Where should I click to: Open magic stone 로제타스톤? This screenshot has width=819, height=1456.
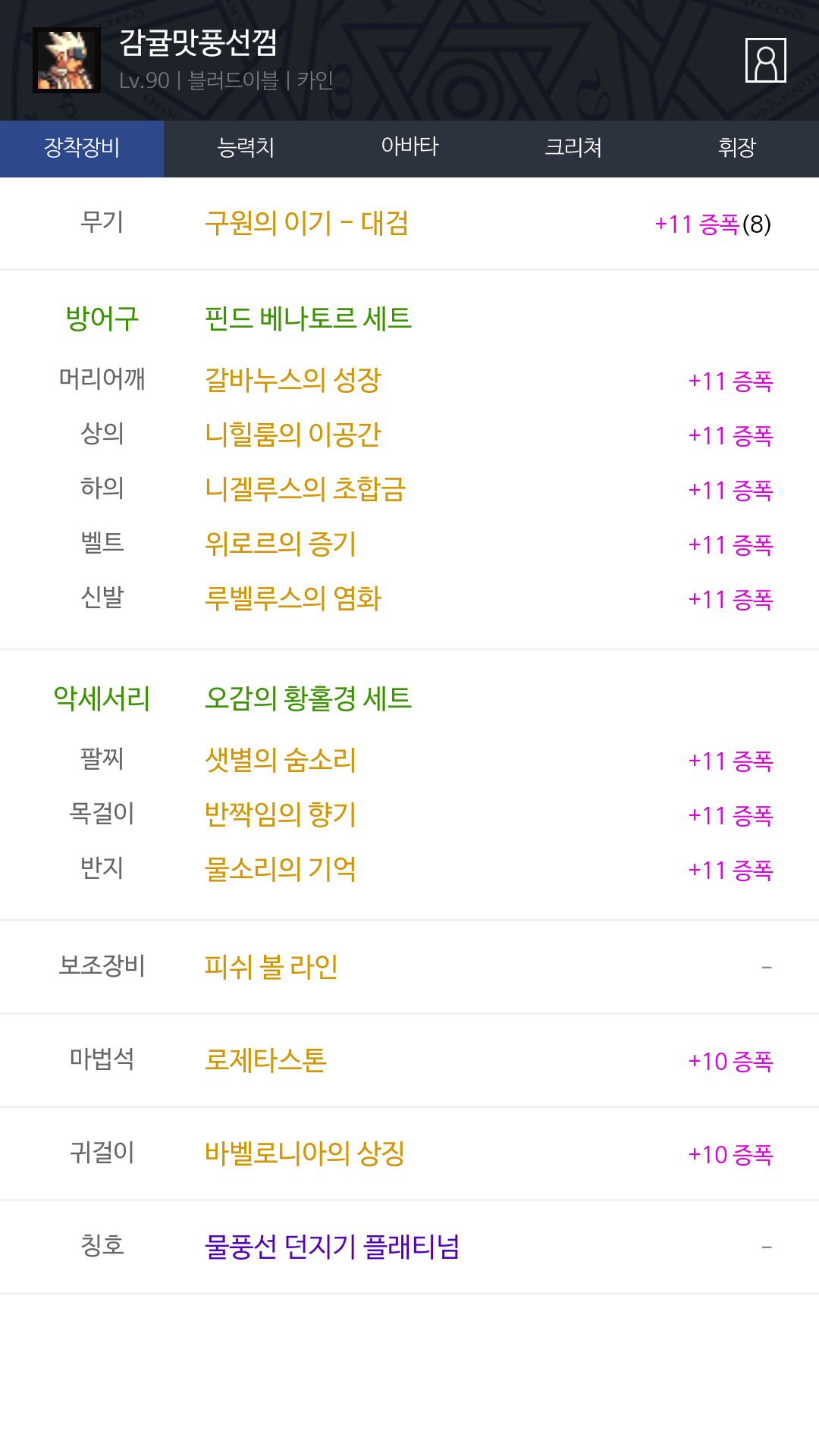265,1060
